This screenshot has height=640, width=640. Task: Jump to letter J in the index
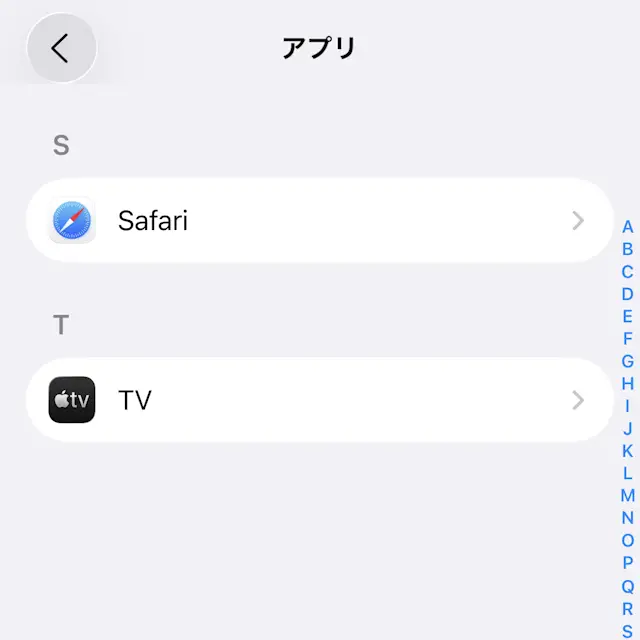point(627,428)
